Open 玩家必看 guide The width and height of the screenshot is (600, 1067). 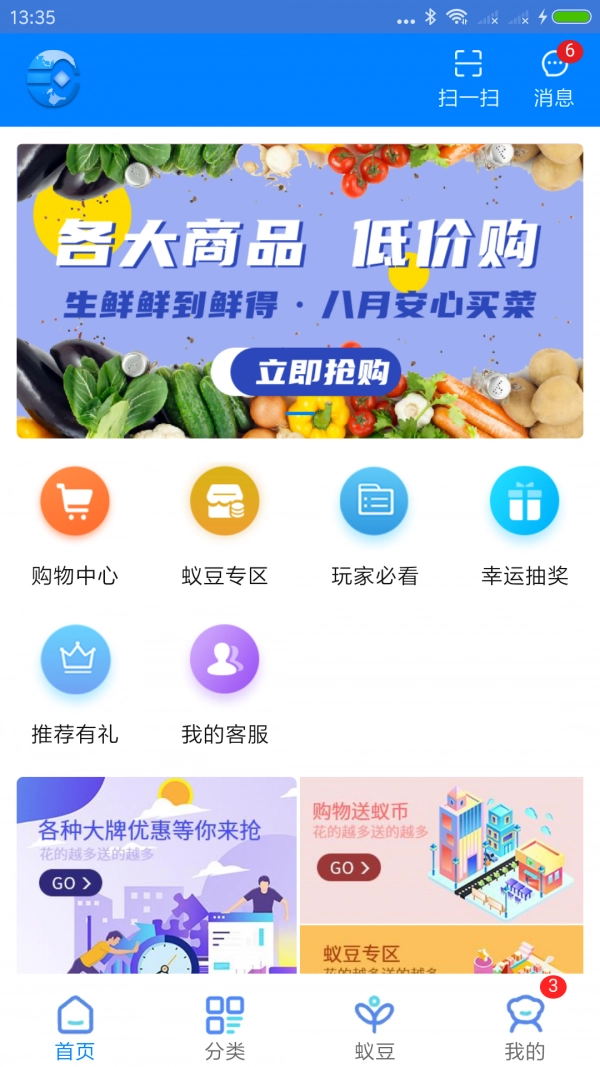click(374, 524)
